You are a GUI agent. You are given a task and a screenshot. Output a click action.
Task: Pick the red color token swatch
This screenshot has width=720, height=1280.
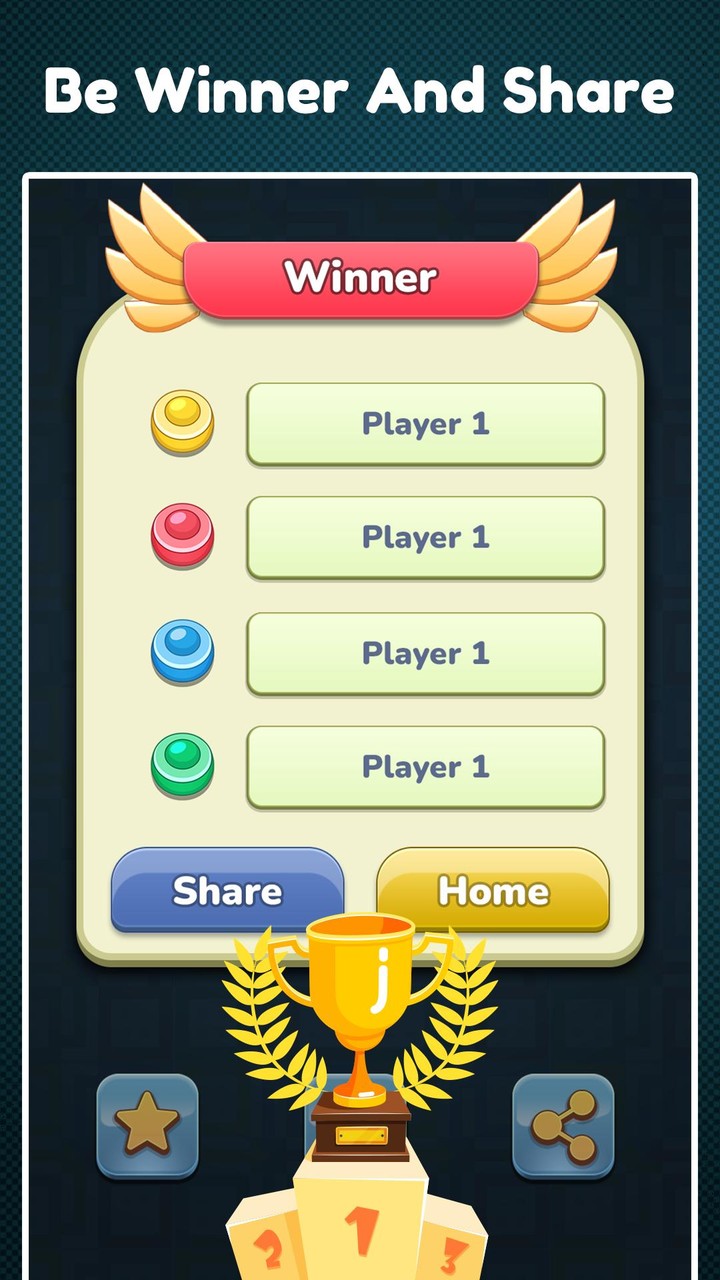point(182,537)
